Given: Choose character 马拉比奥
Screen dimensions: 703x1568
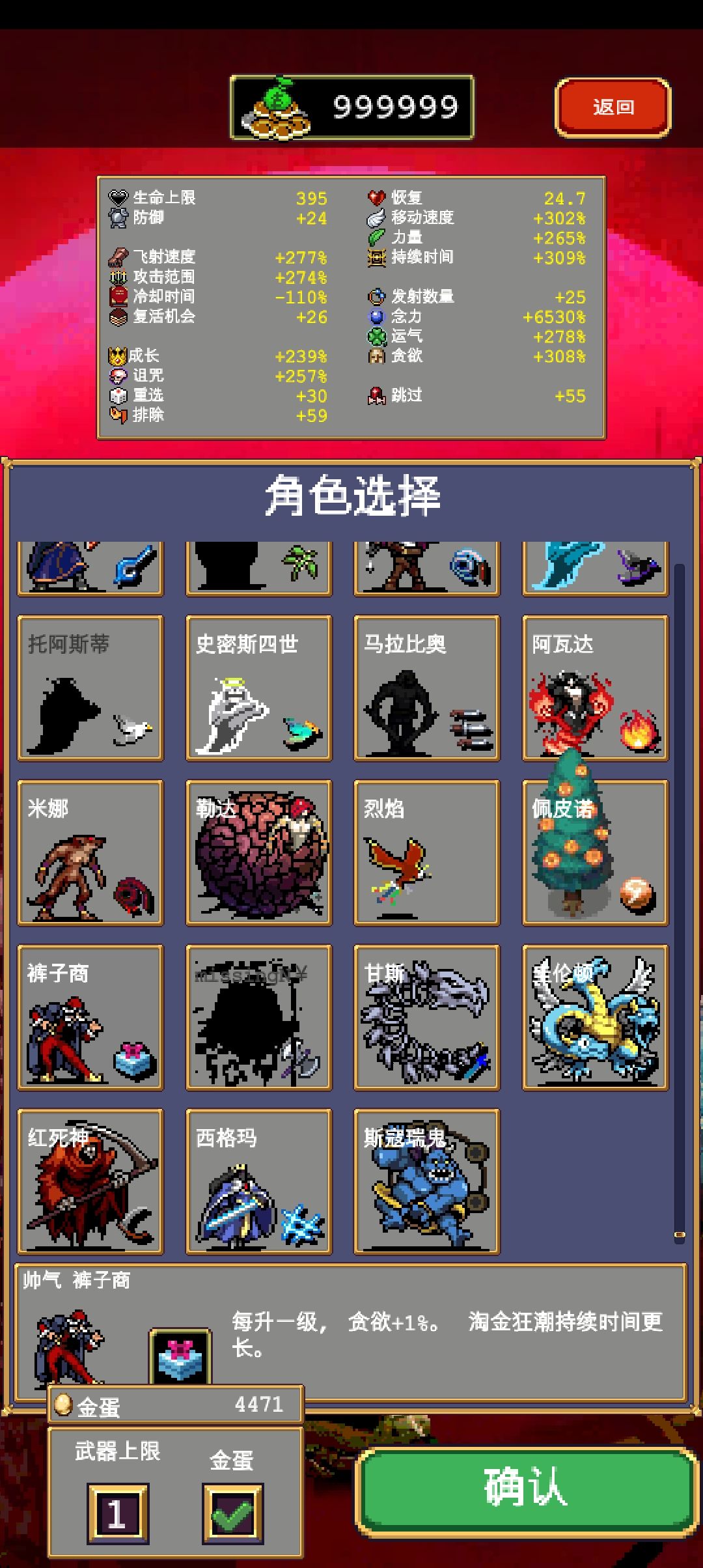Looking at the screenshot, I should pyautogui.click(x=427, y=688).
